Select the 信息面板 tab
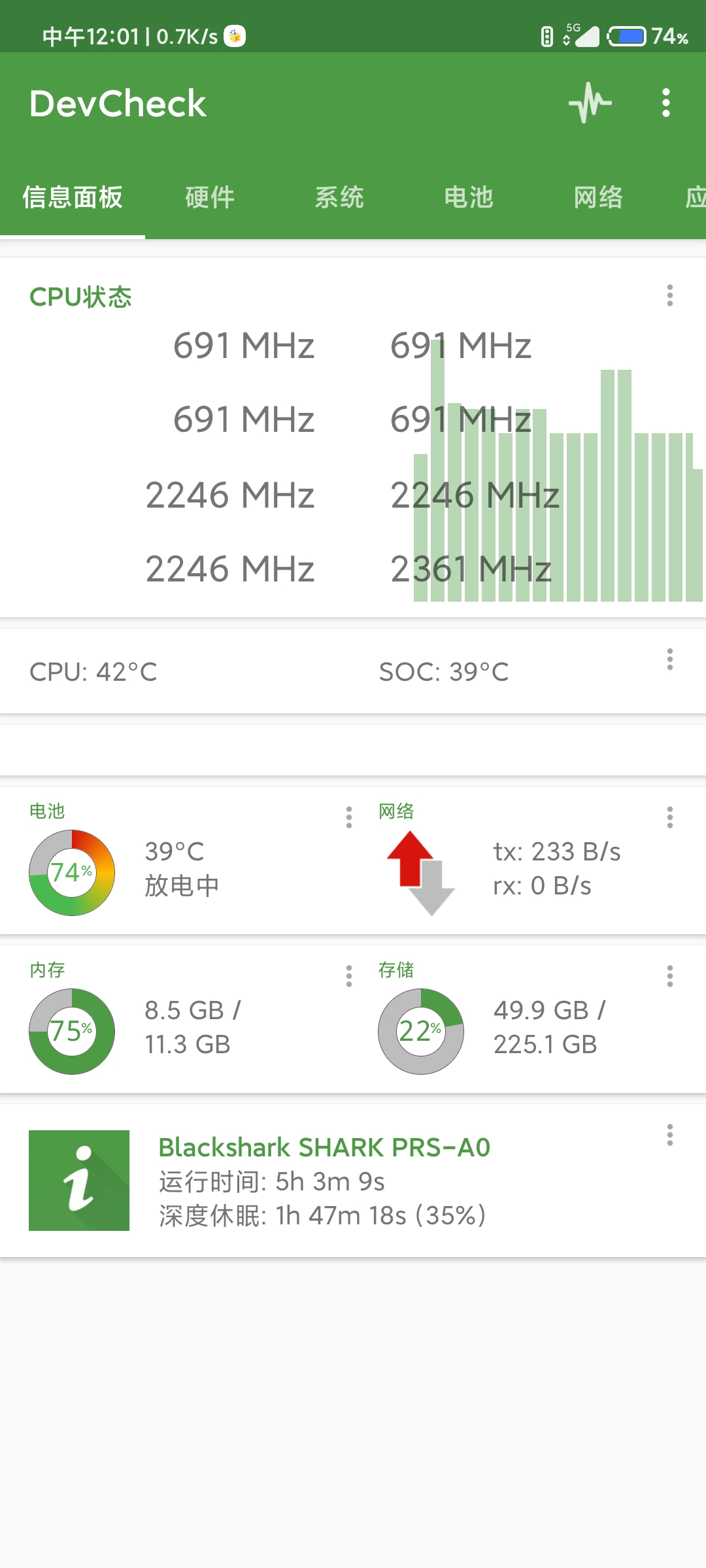This screenshot has width=706, height=1568. 73,197
